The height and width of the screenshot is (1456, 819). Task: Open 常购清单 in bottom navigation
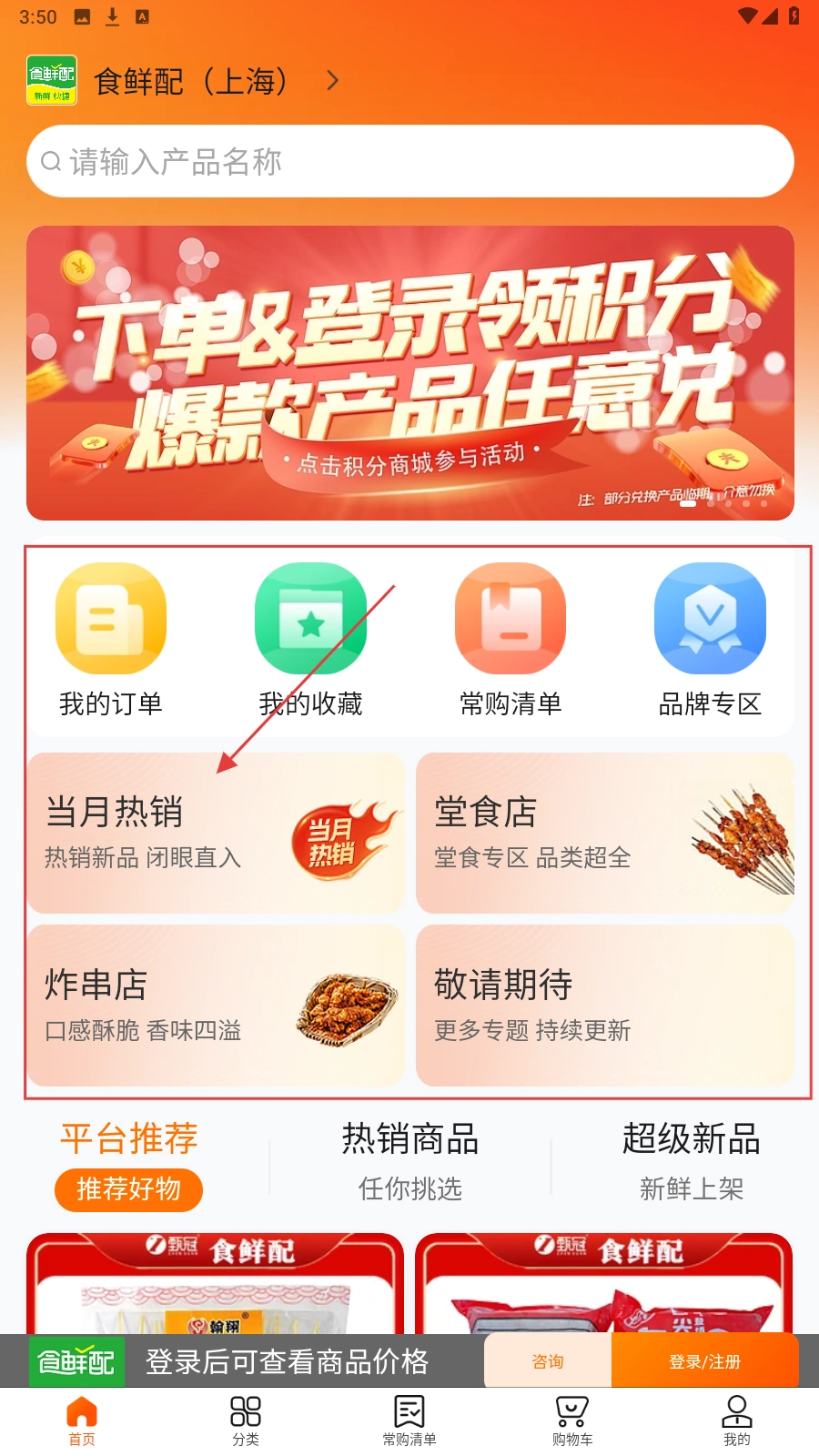tap(409, 1421)
